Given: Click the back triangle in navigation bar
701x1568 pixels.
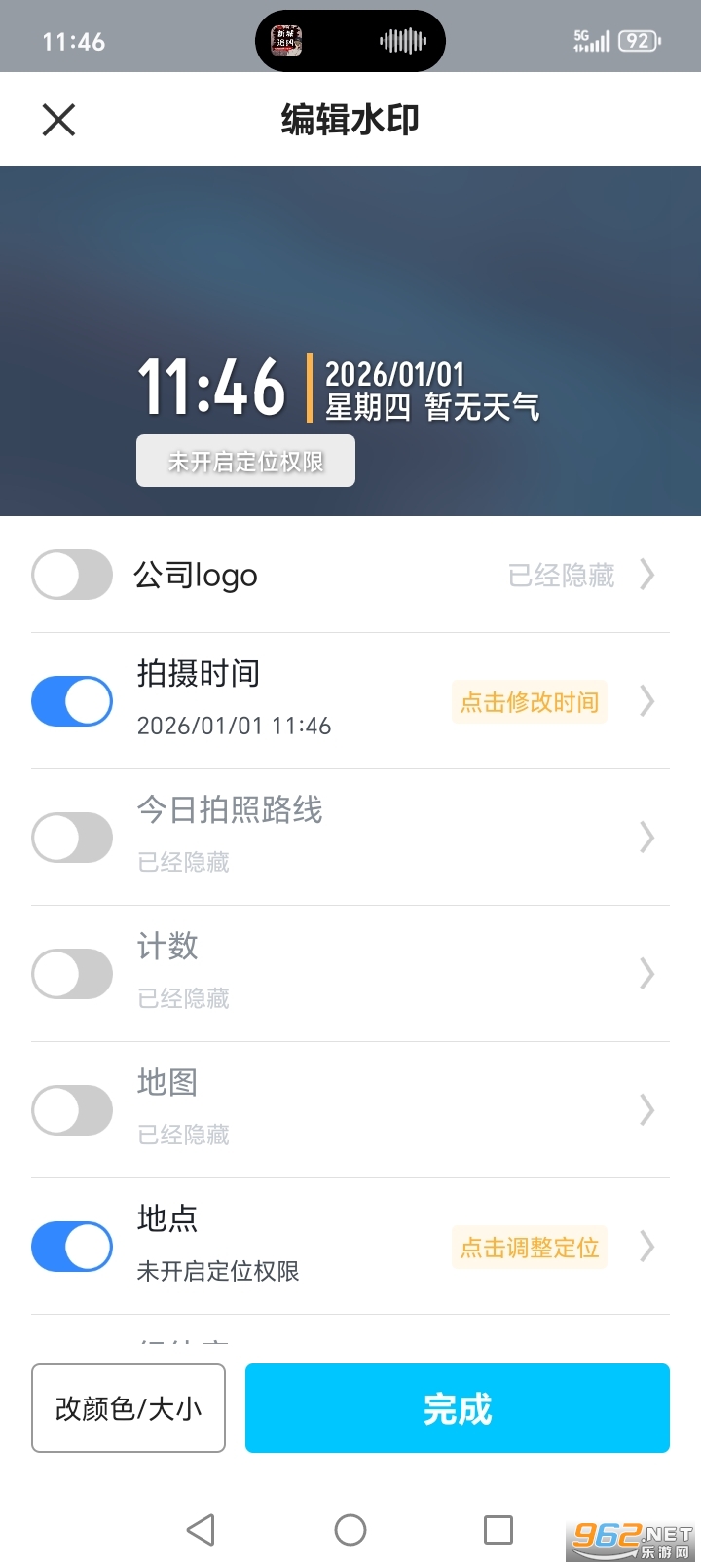Looking at the screenshot, I should coord(202,1529).
